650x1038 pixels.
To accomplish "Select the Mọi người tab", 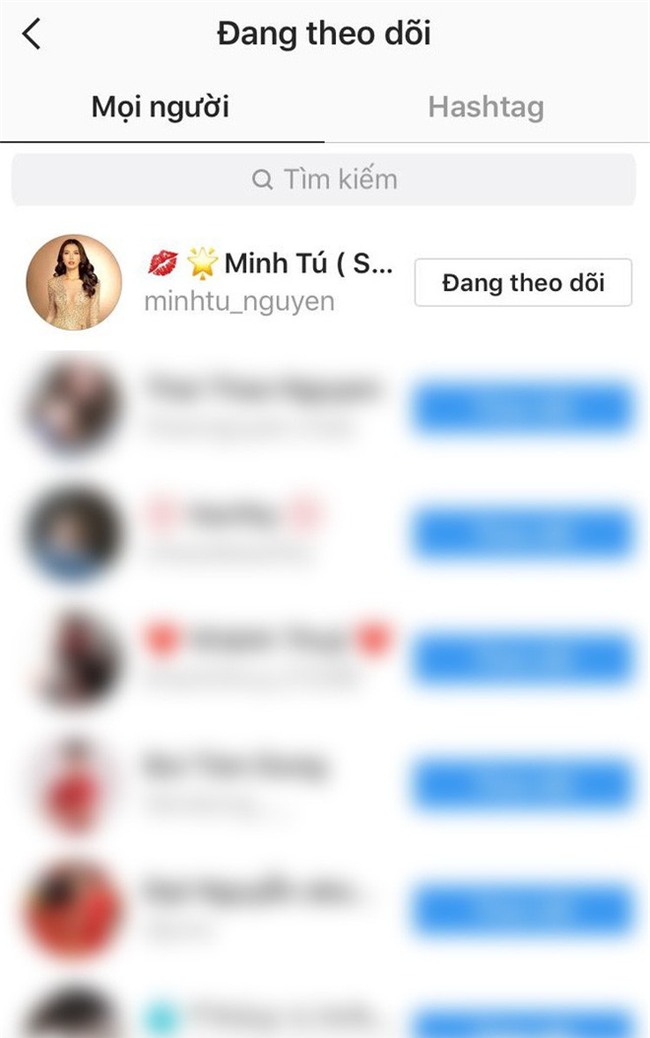I will coord(161,107).
